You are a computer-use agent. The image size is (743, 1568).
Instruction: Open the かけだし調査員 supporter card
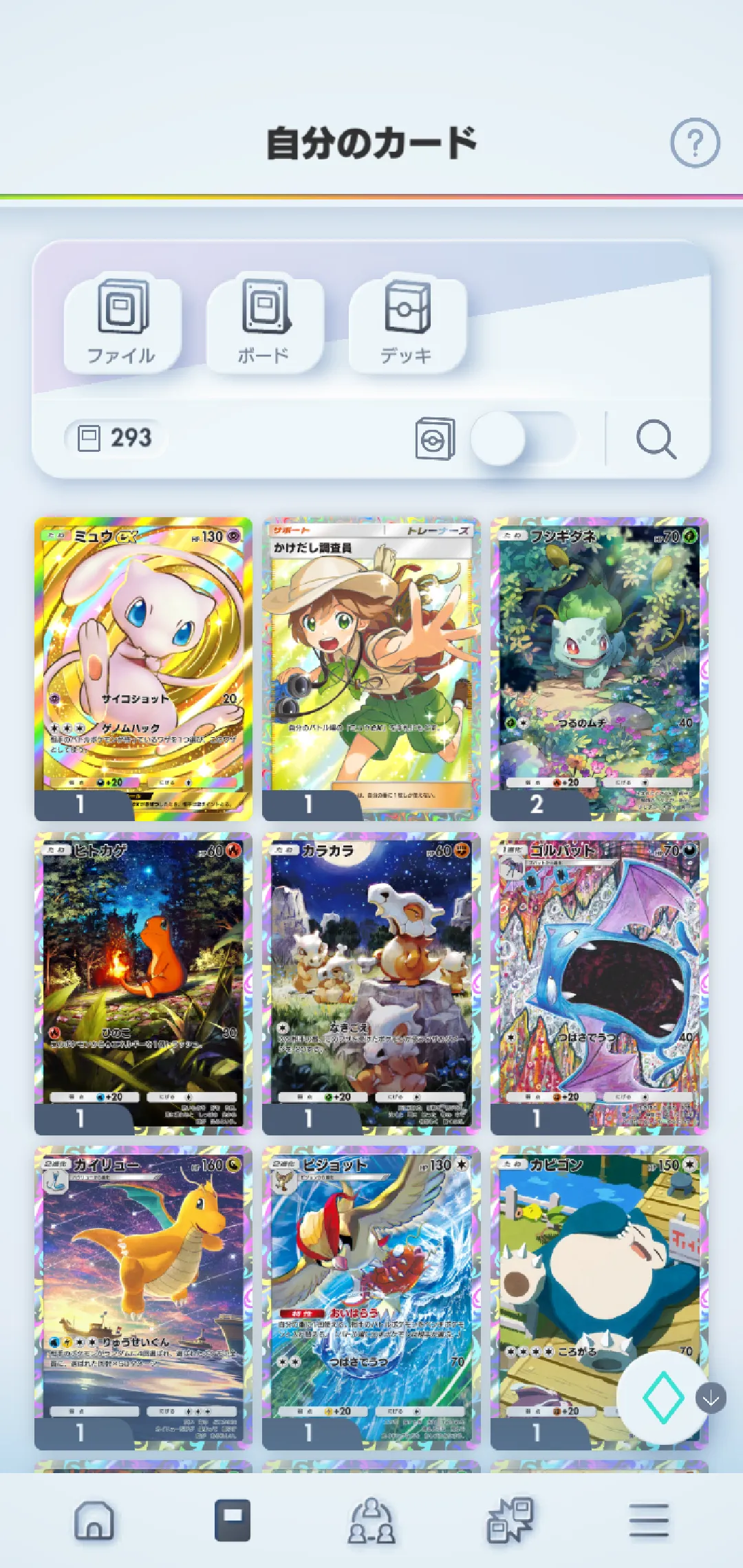click(371, 669)
